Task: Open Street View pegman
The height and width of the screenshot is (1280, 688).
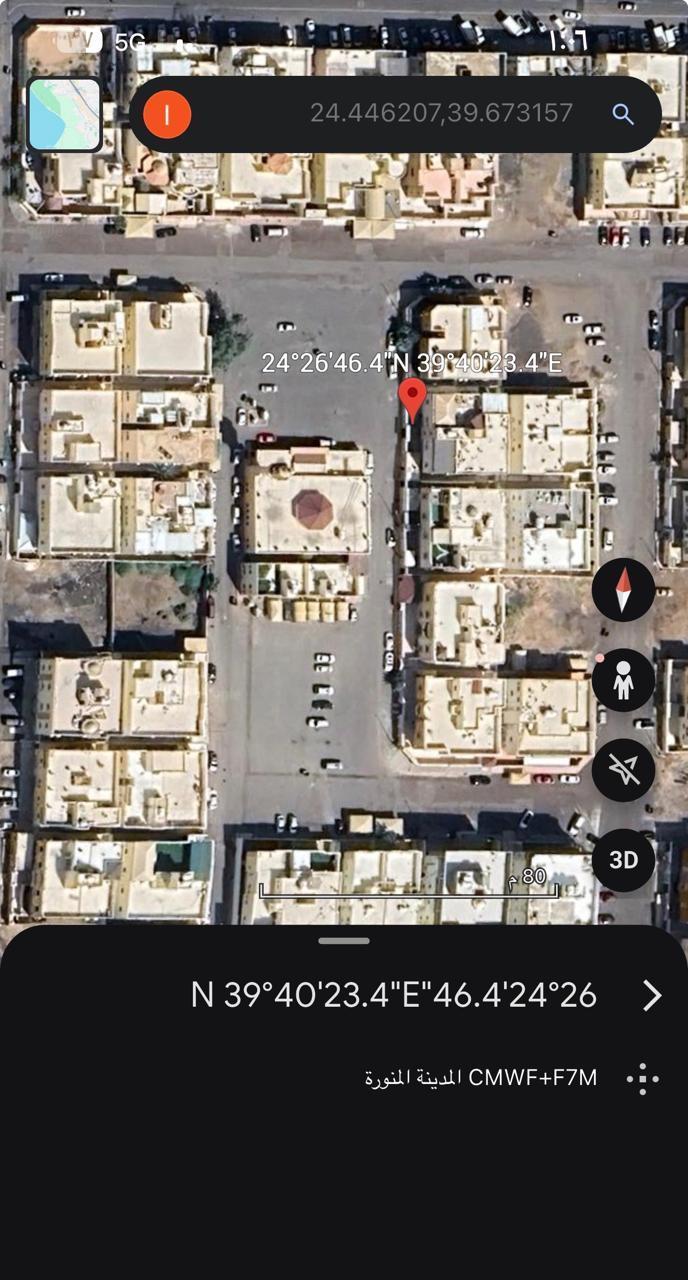Action: click(x=623, y=681)
